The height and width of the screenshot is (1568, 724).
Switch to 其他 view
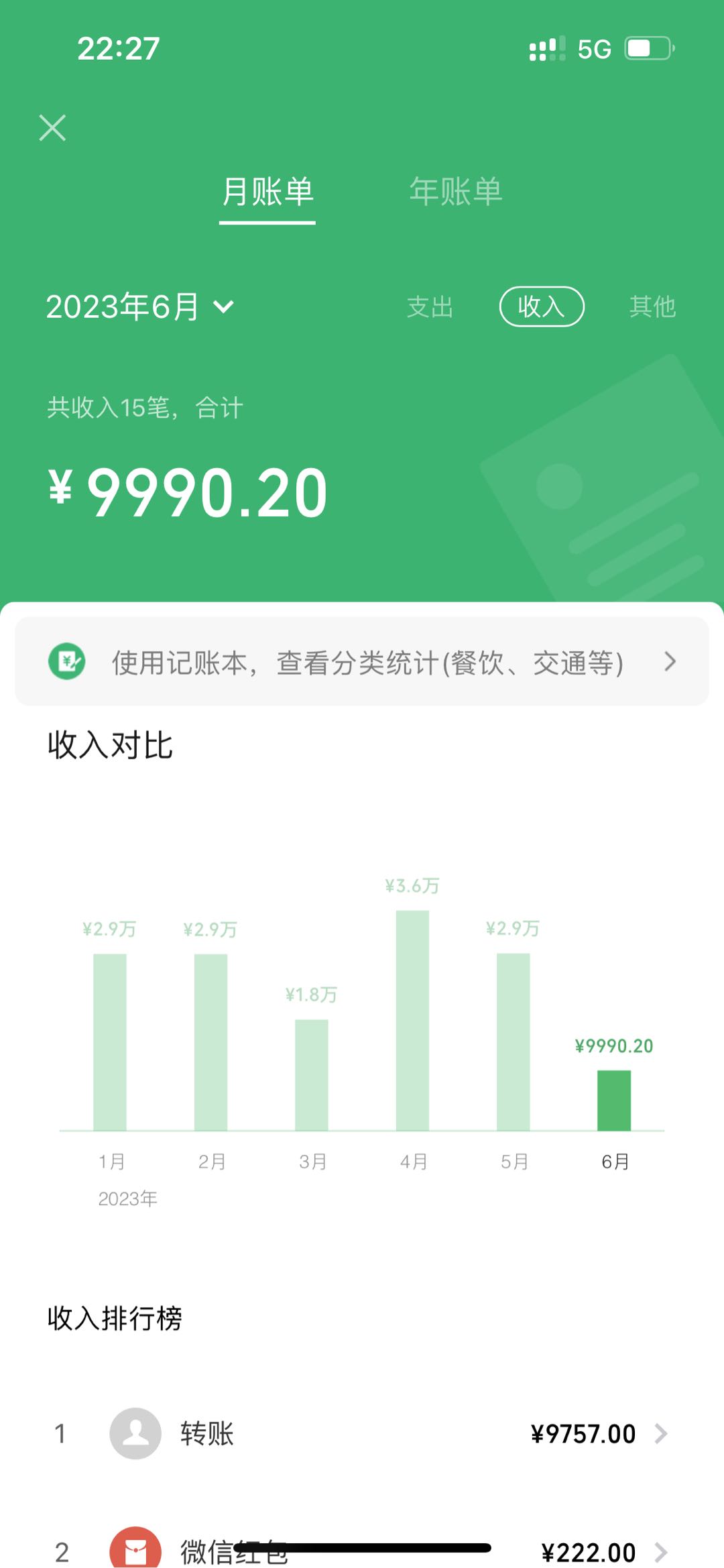click(652, 307)
